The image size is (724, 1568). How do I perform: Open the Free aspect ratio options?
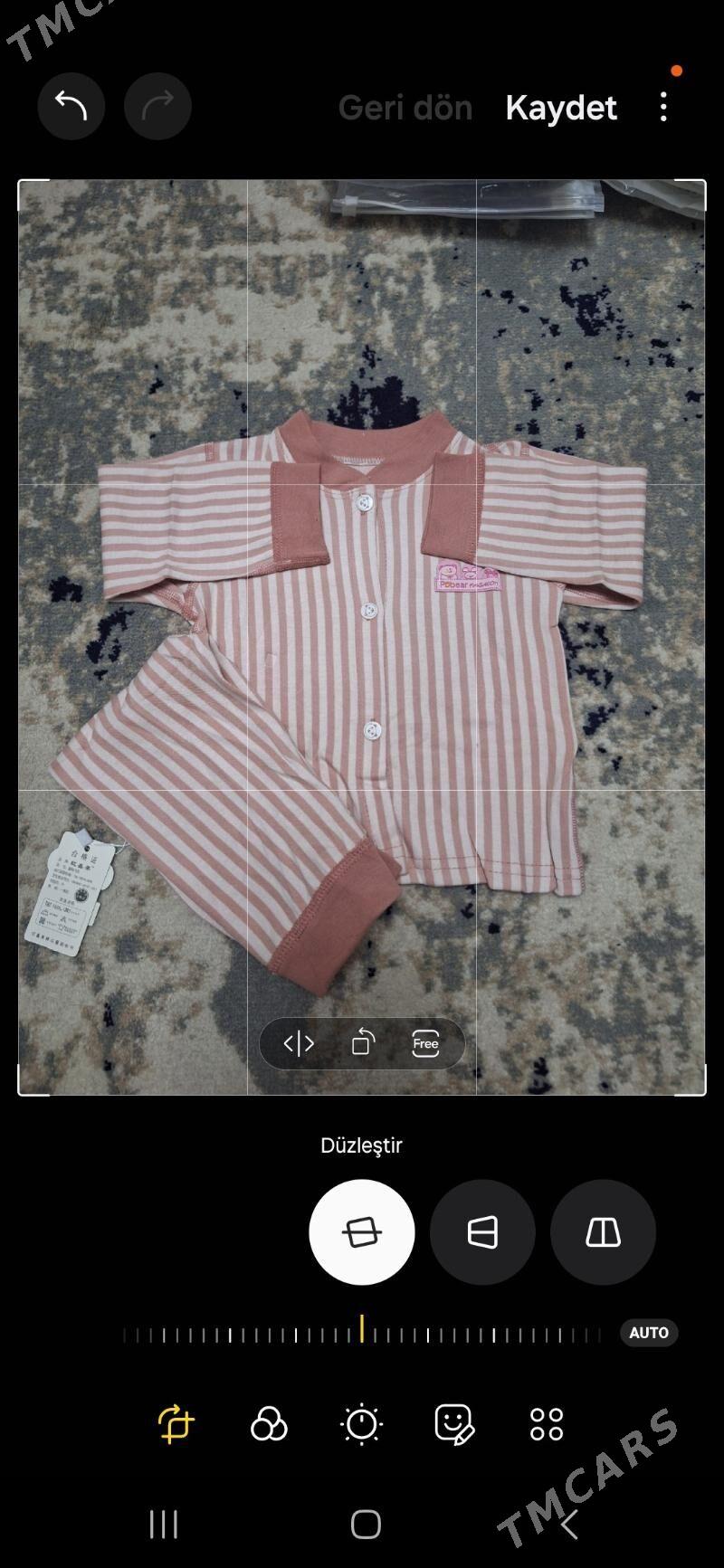(x=425, y=1043)
